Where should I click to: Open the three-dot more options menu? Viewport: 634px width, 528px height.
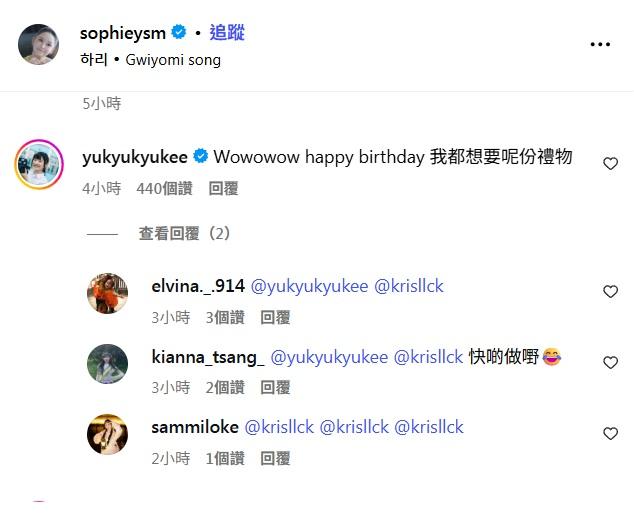click(x=600, y=45)
